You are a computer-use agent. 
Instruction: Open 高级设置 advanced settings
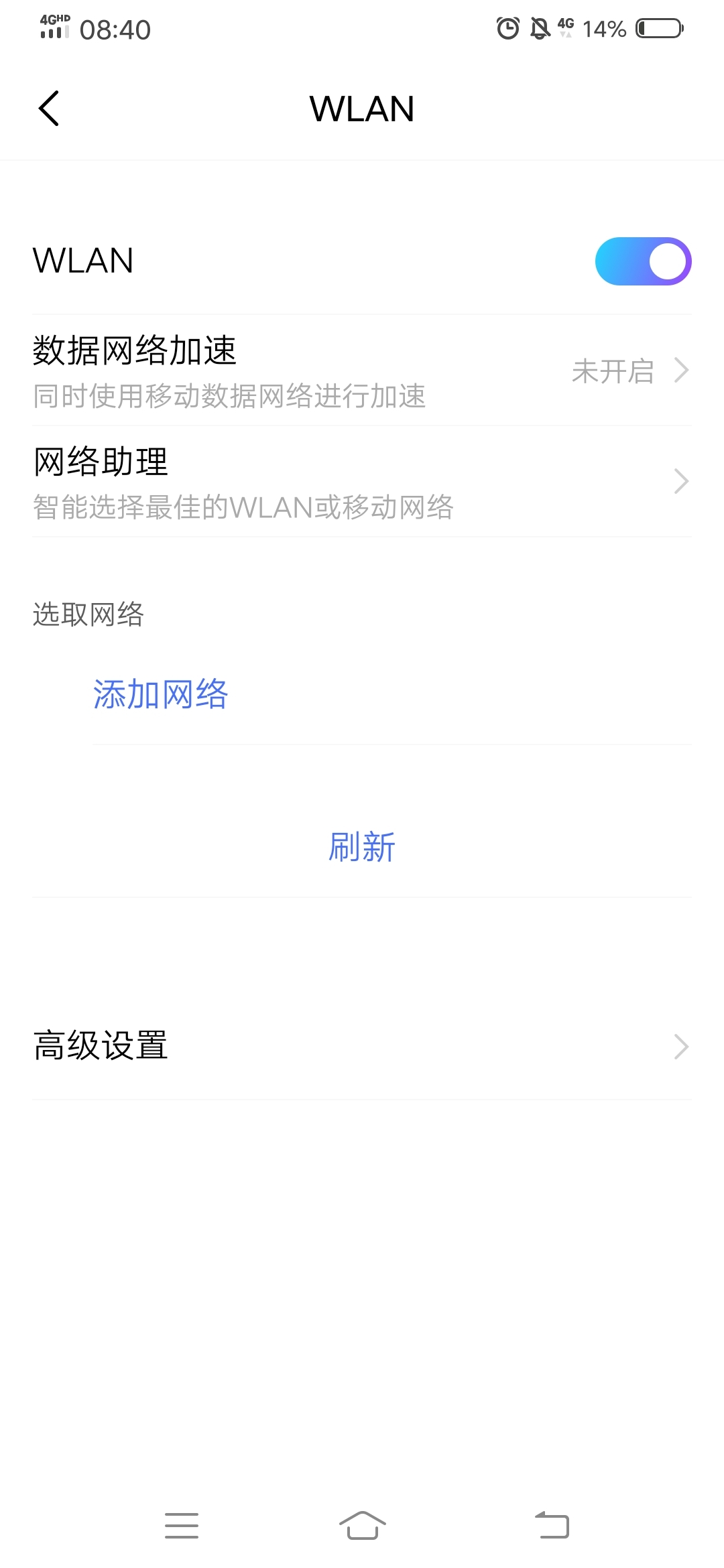click(362, 1045)
